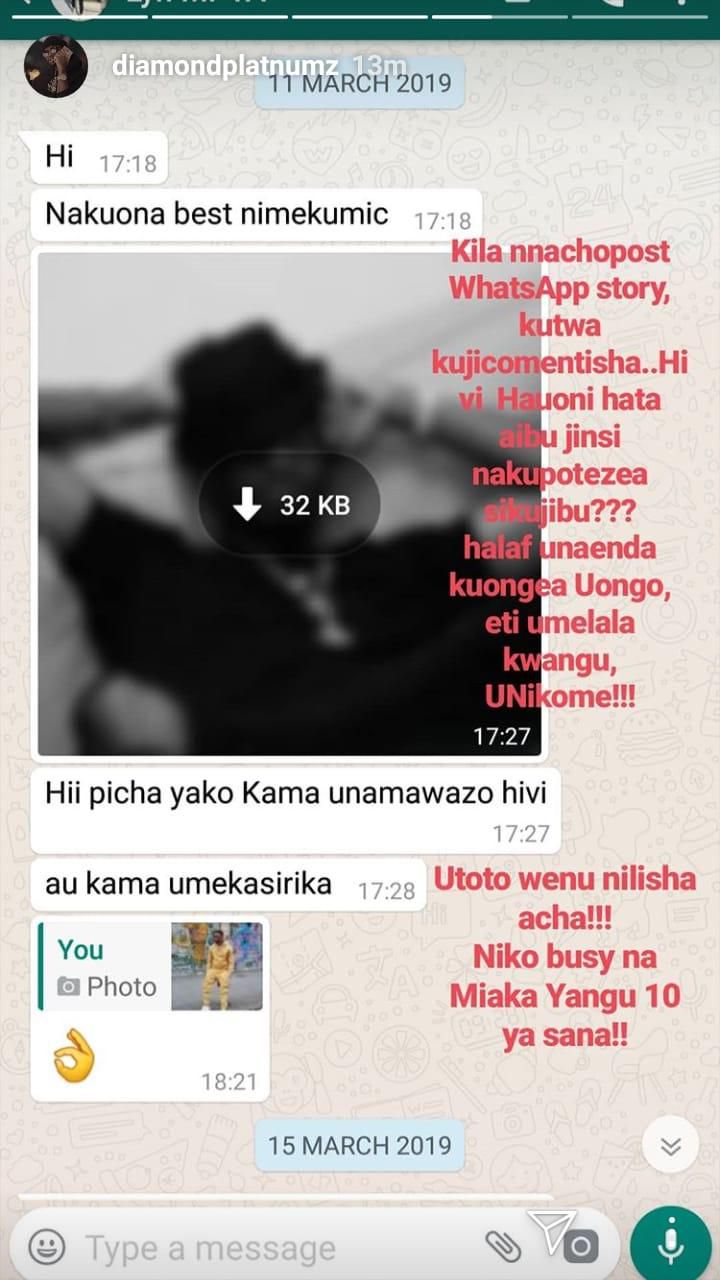Viewport: 720px width, 1280px height.
Task: Click the diamondplatnumz profile picture
Action: [57, 65]
